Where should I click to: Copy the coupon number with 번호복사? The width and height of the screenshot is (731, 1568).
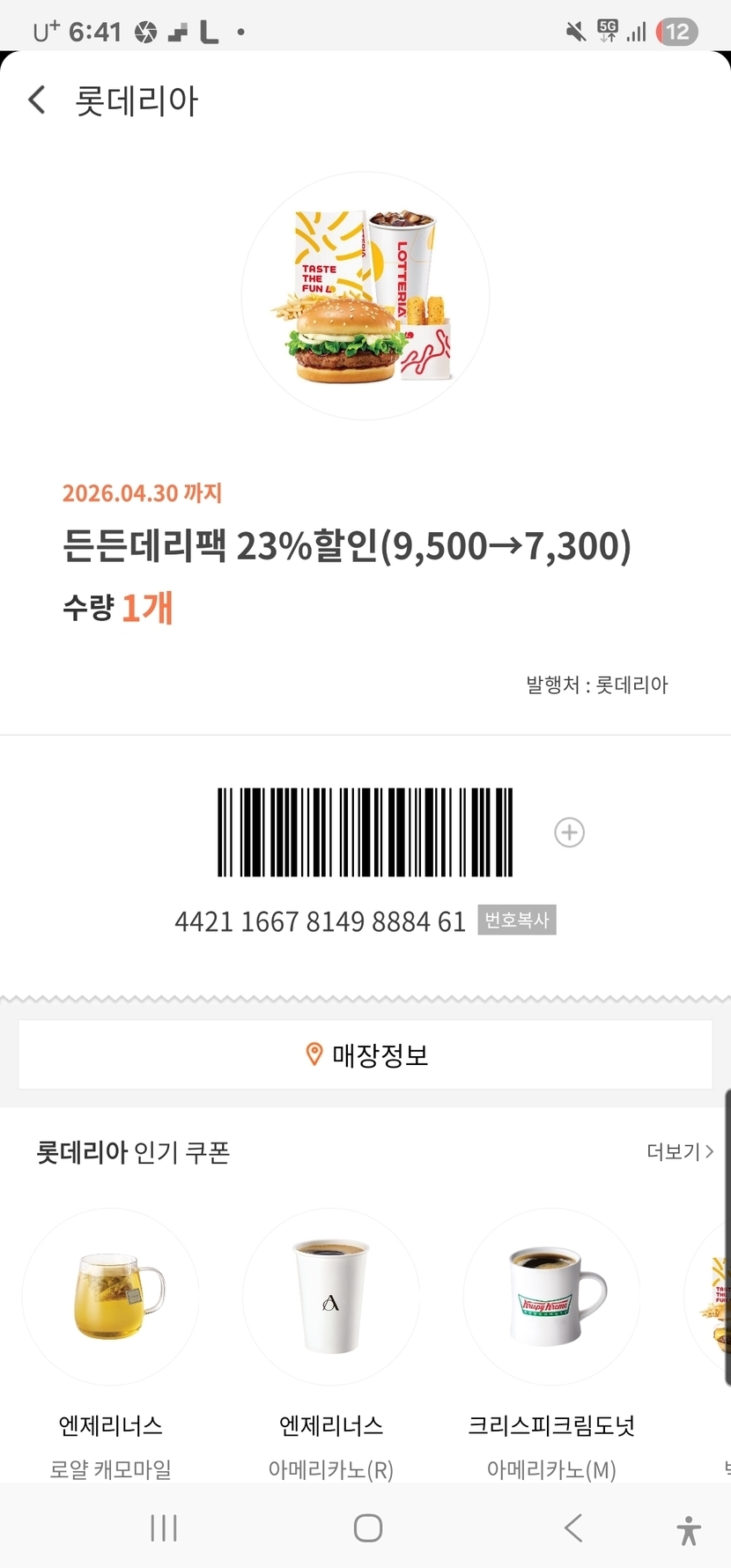point(517,920)
